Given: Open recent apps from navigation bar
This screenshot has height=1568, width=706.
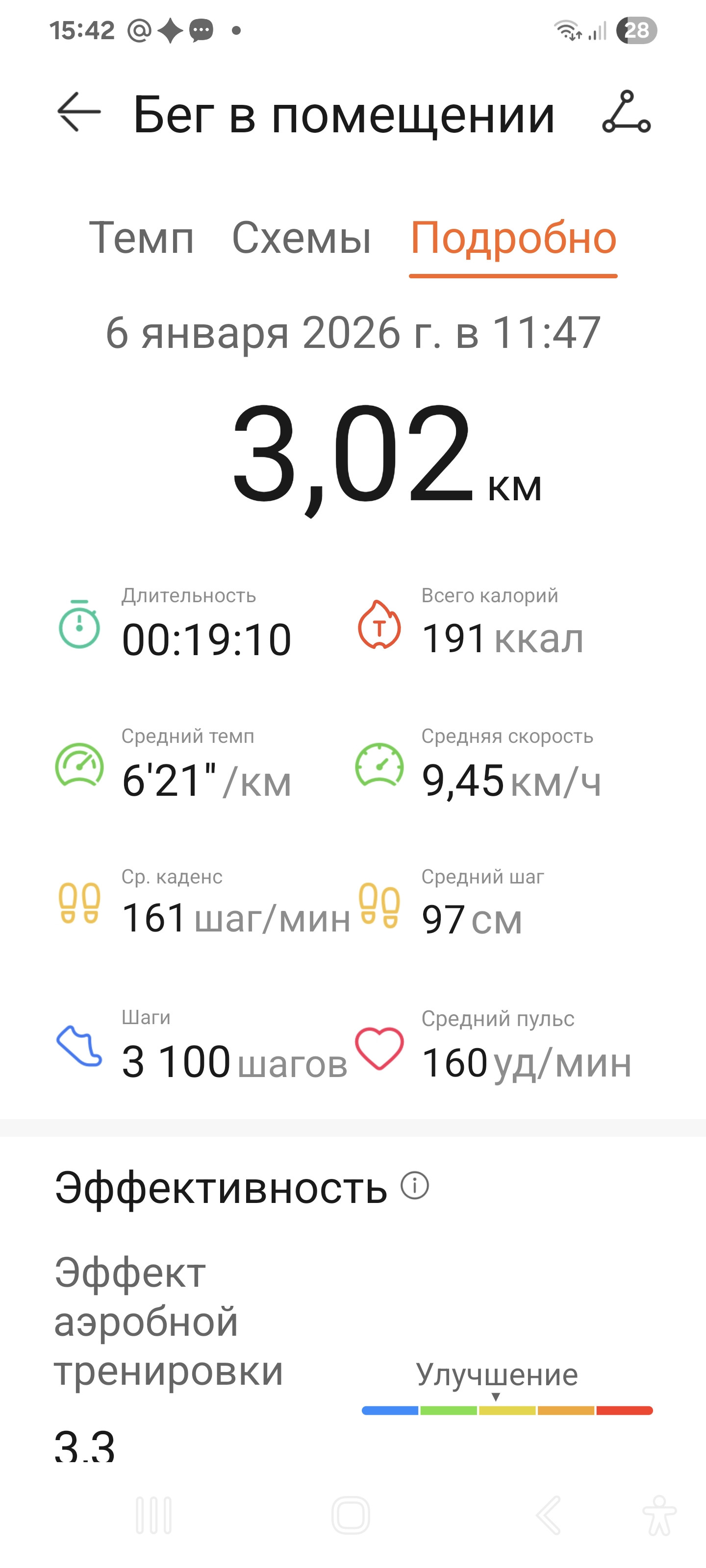Looking at the screenshot, I should [x=153, y=1515].
